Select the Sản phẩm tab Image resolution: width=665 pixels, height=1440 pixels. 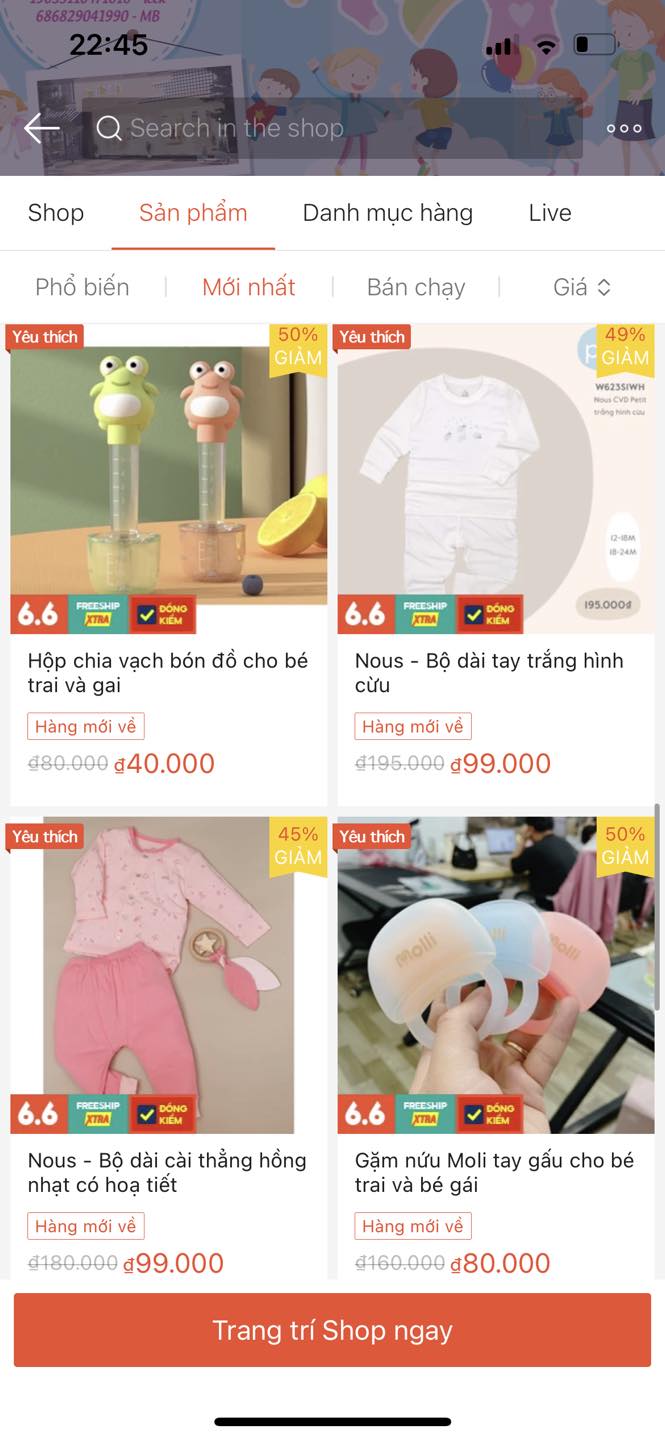pos(193,213)
